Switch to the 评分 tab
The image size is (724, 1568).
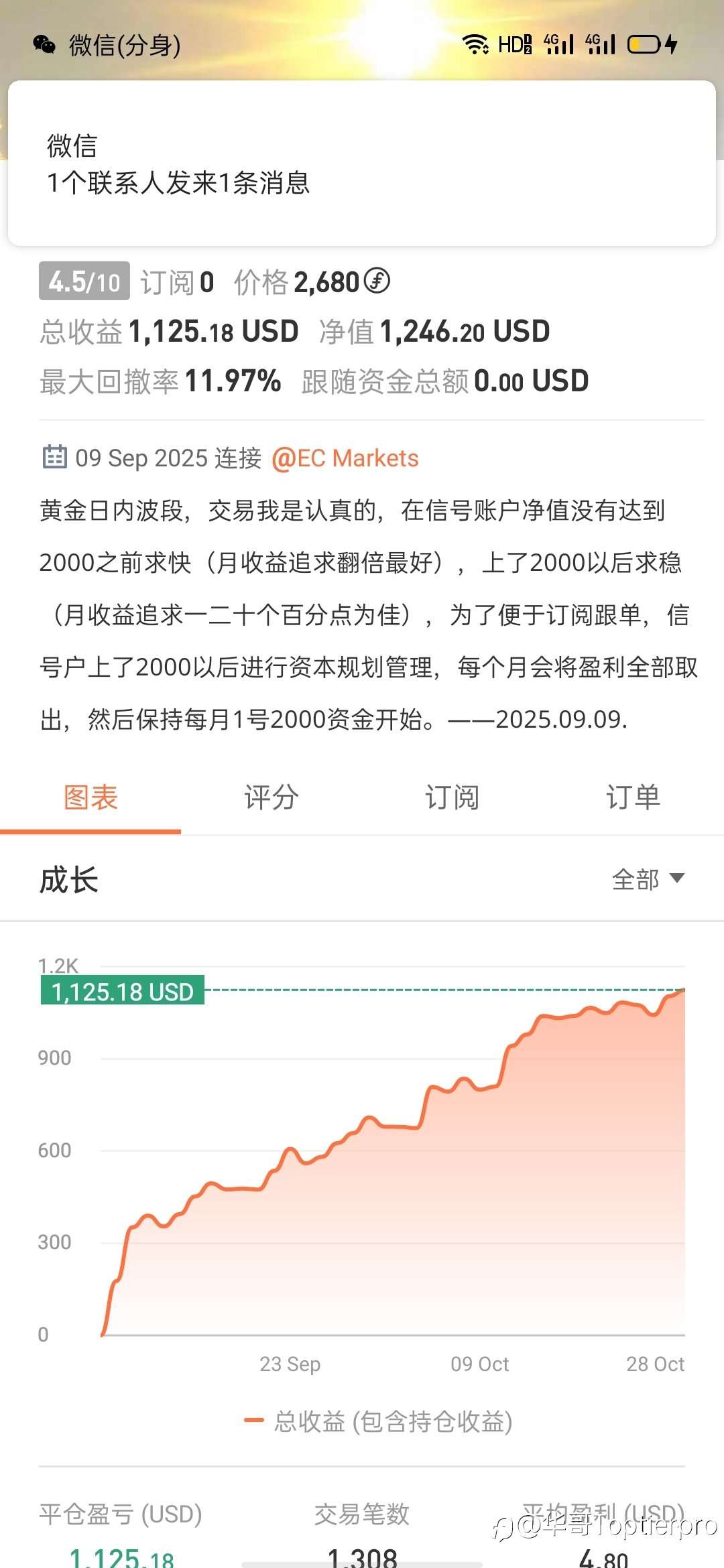click(271, 796)
